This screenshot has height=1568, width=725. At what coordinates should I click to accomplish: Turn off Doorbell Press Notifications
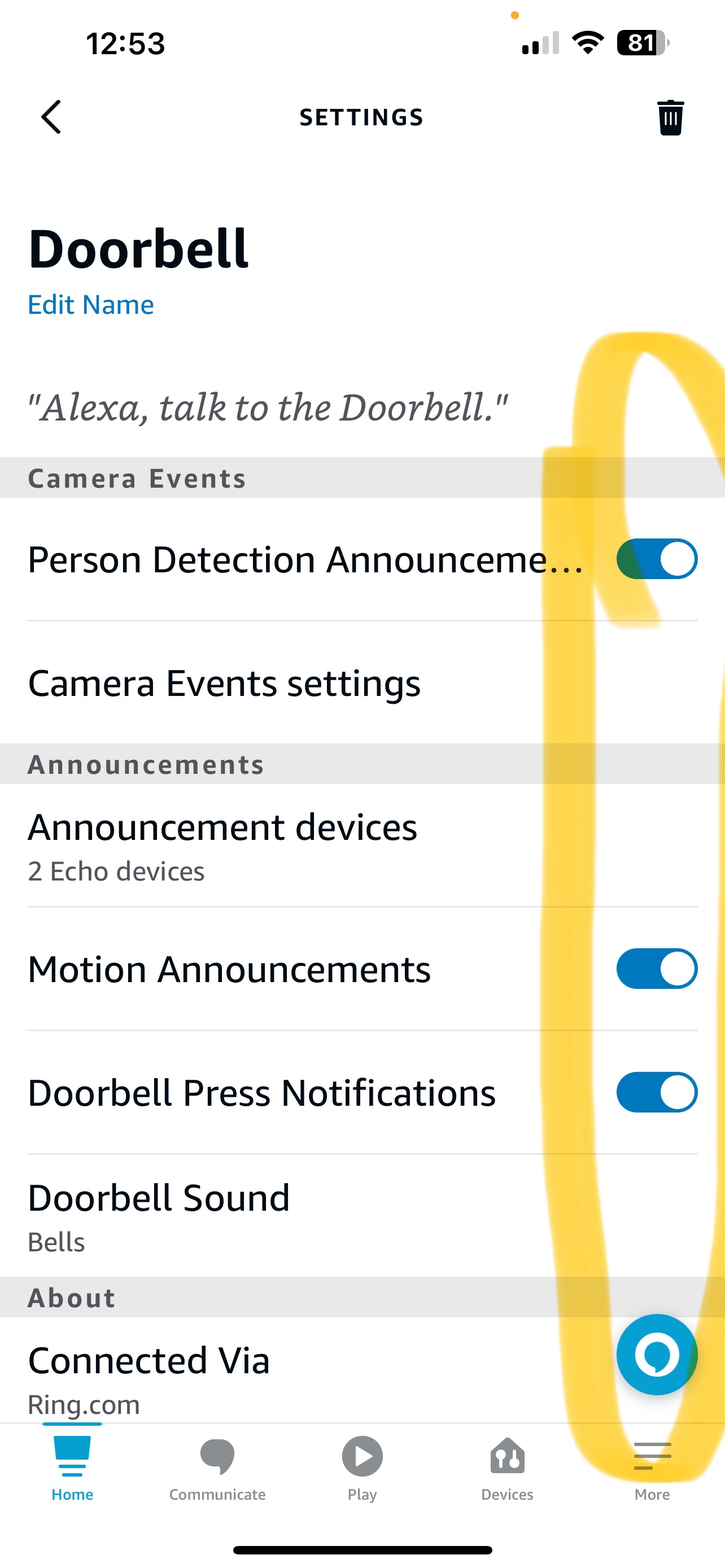point(657,1092)
